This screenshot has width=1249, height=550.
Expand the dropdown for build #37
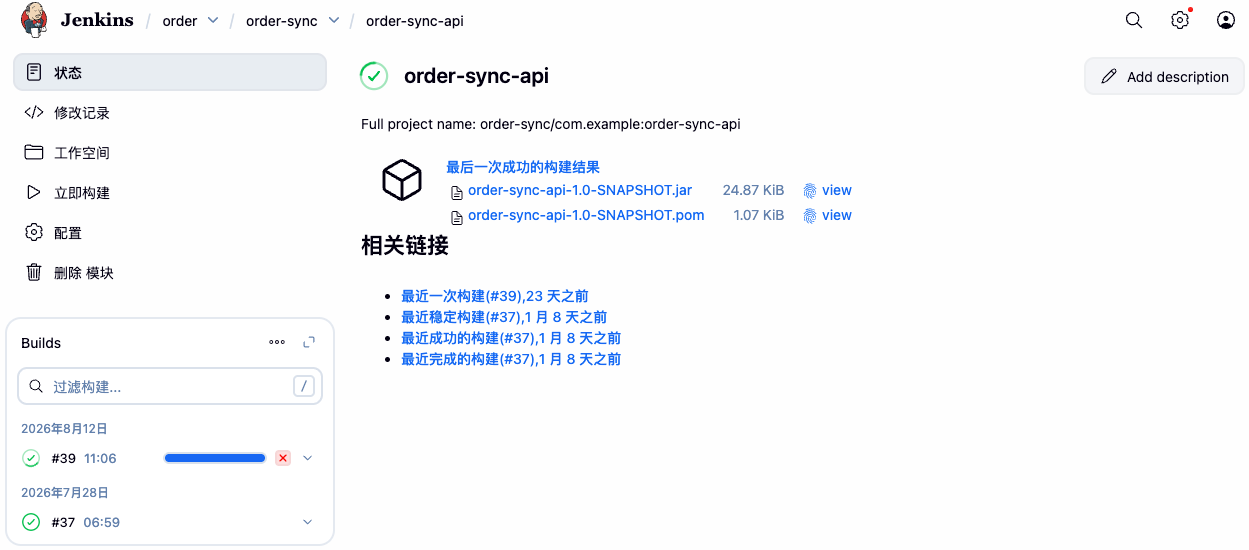click(x=307, y=522)
